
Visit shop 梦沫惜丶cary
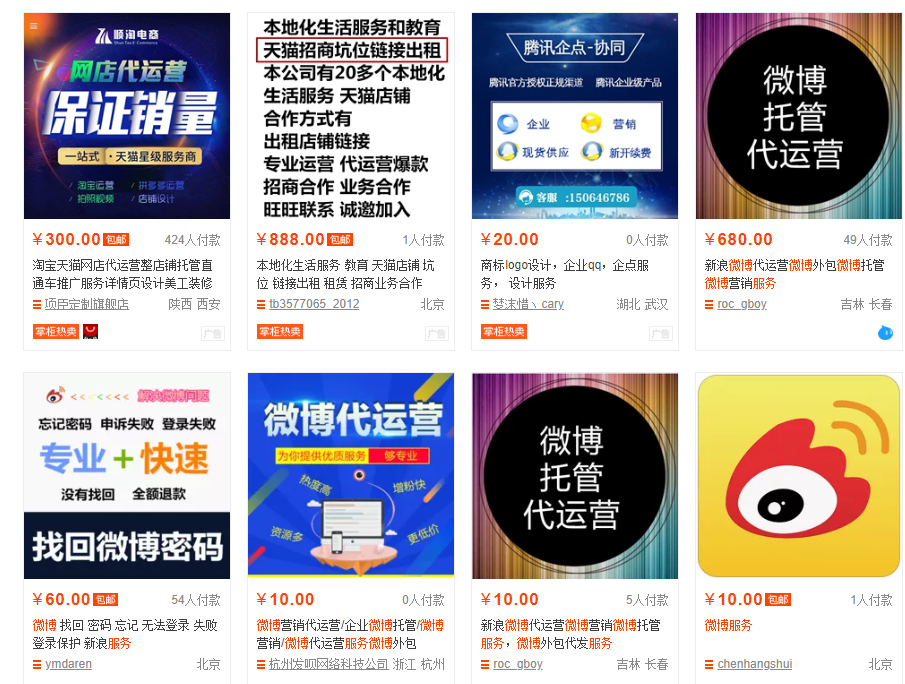pyautogui.click(x=528, y=304)
